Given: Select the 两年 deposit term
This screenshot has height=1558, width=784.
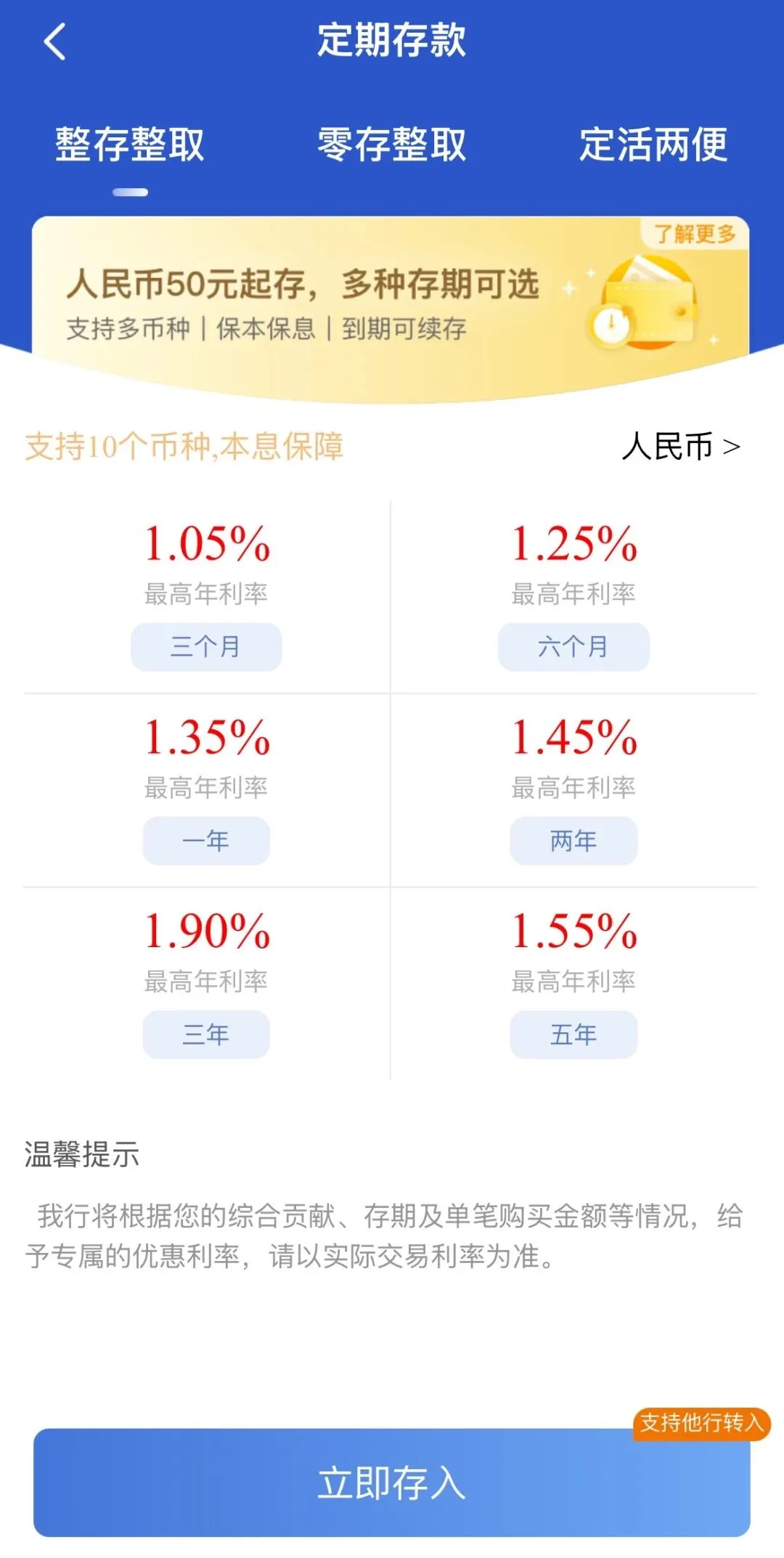Looking at the screenshot, I should tap(573, 840).
